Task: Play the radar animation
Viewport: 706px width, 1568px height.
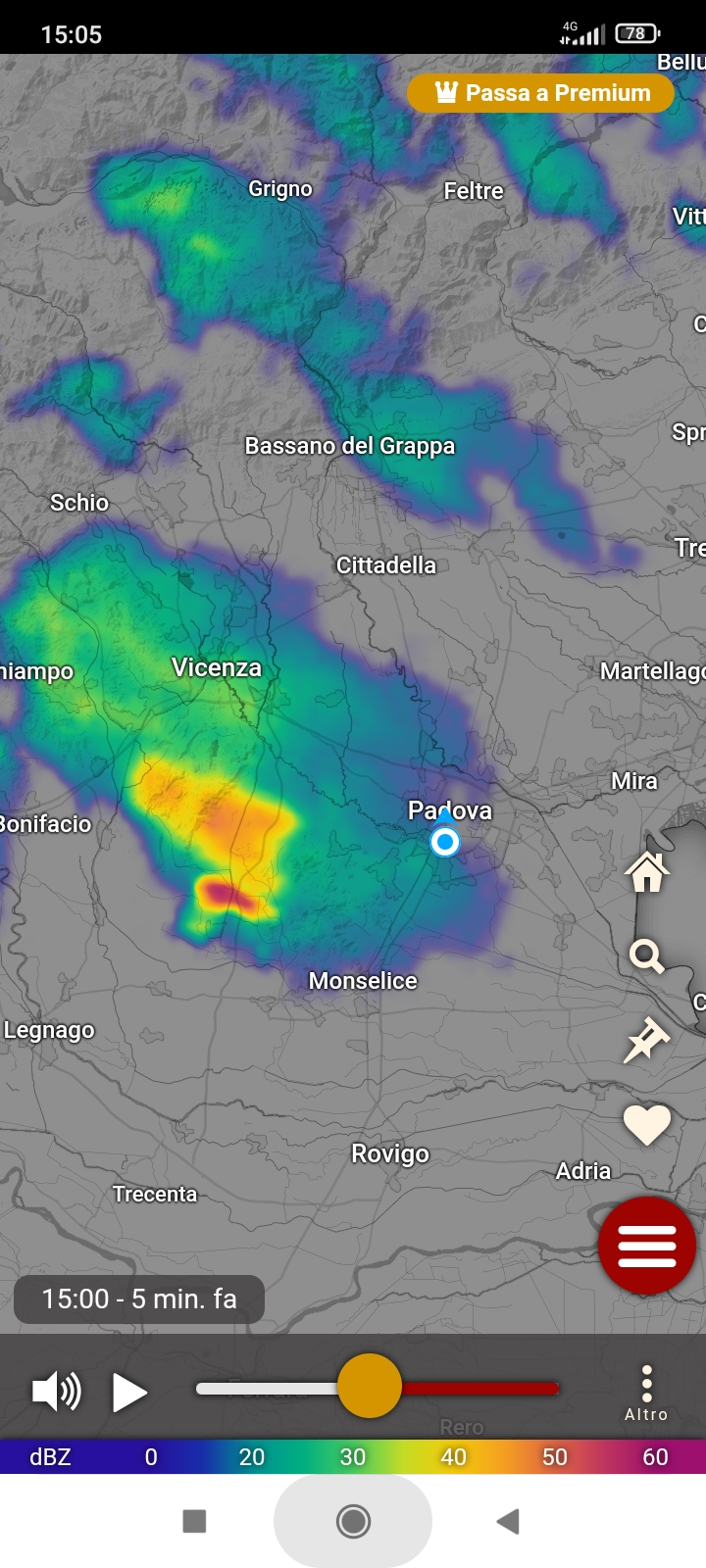Action: tap(128, 1392)
